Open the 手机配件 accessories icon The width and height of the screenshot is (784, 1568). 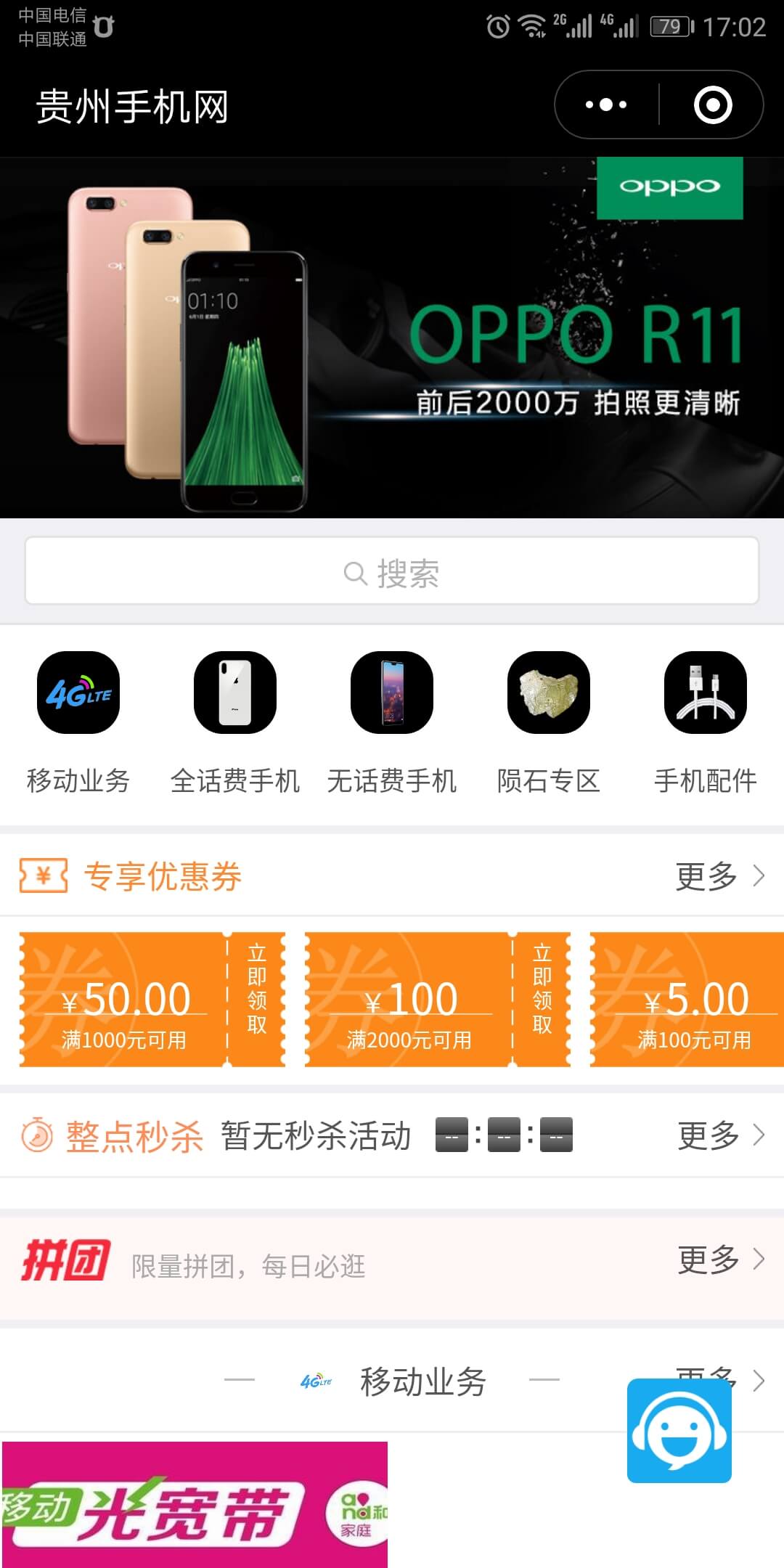pyautogui.click(x=706, y=693)
